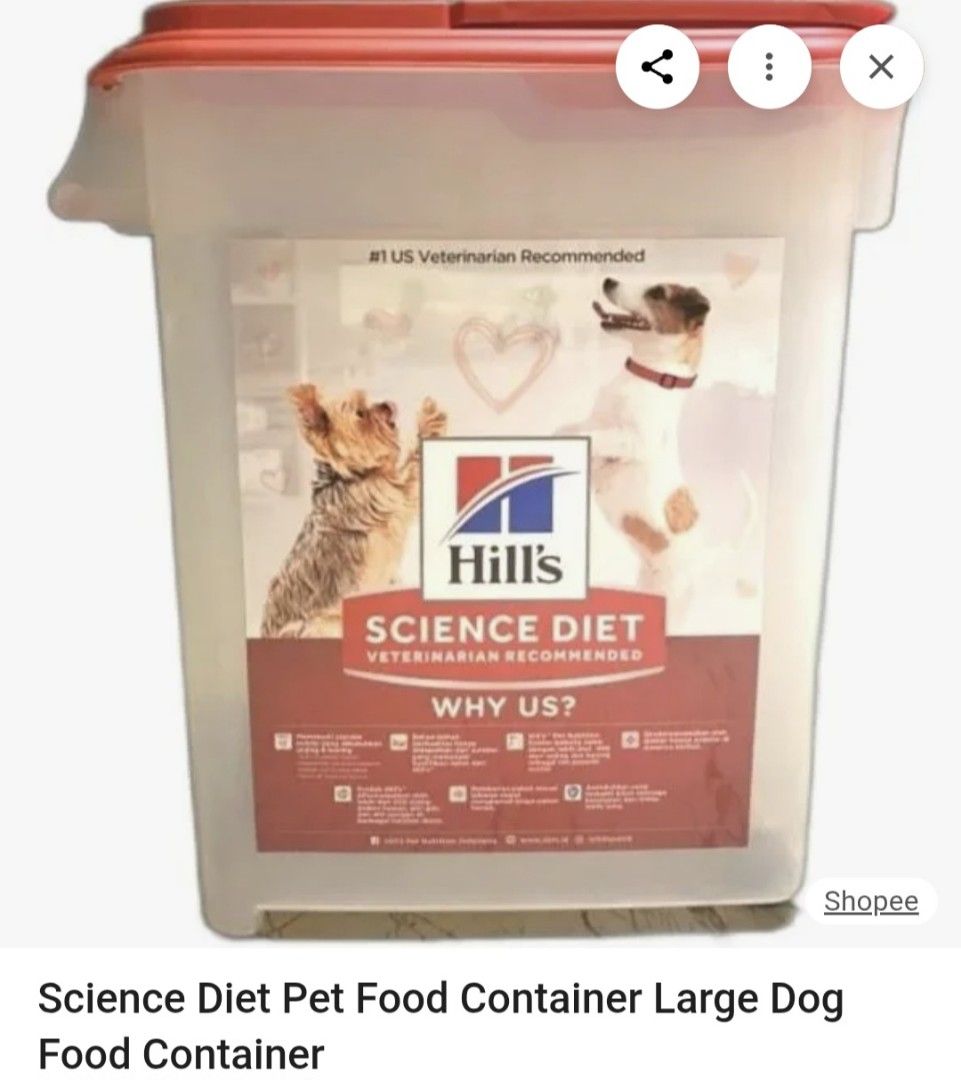Tap the paw icon in the Why Us row
This screenshot has width=961, height=1080.
(x=400, y=738)
